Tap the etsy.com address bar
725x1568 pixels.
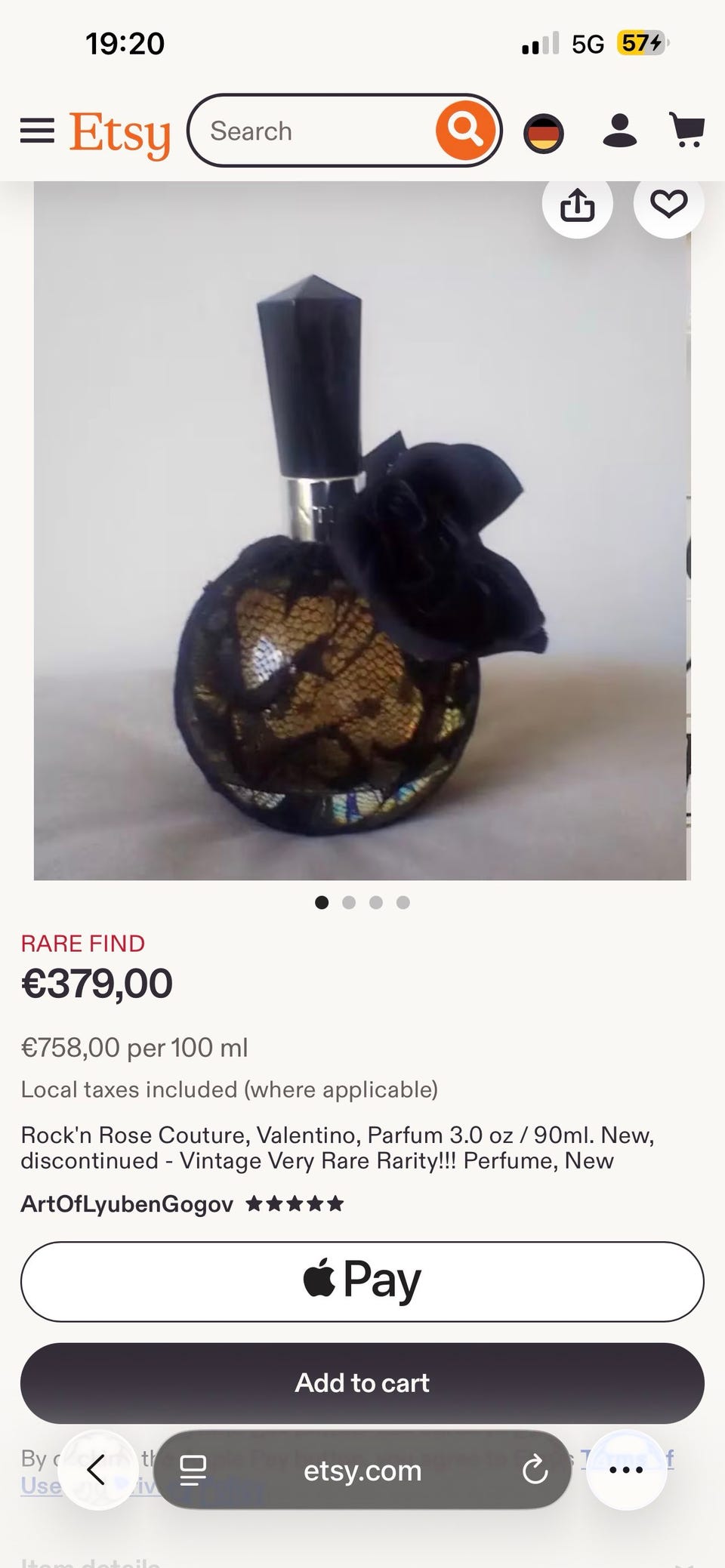pos(362,1470)
